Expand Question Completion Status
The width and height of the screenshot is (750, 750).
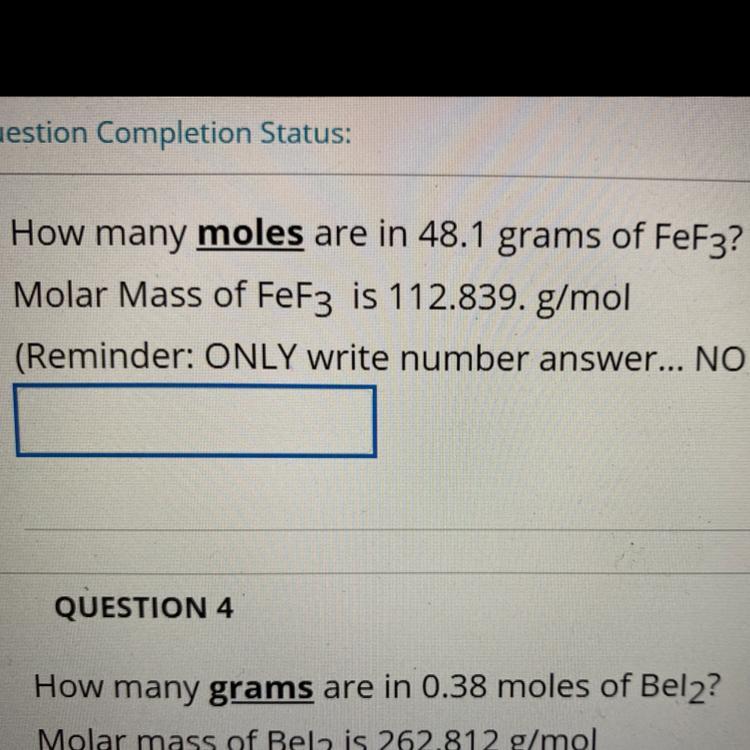coord(175,133)
